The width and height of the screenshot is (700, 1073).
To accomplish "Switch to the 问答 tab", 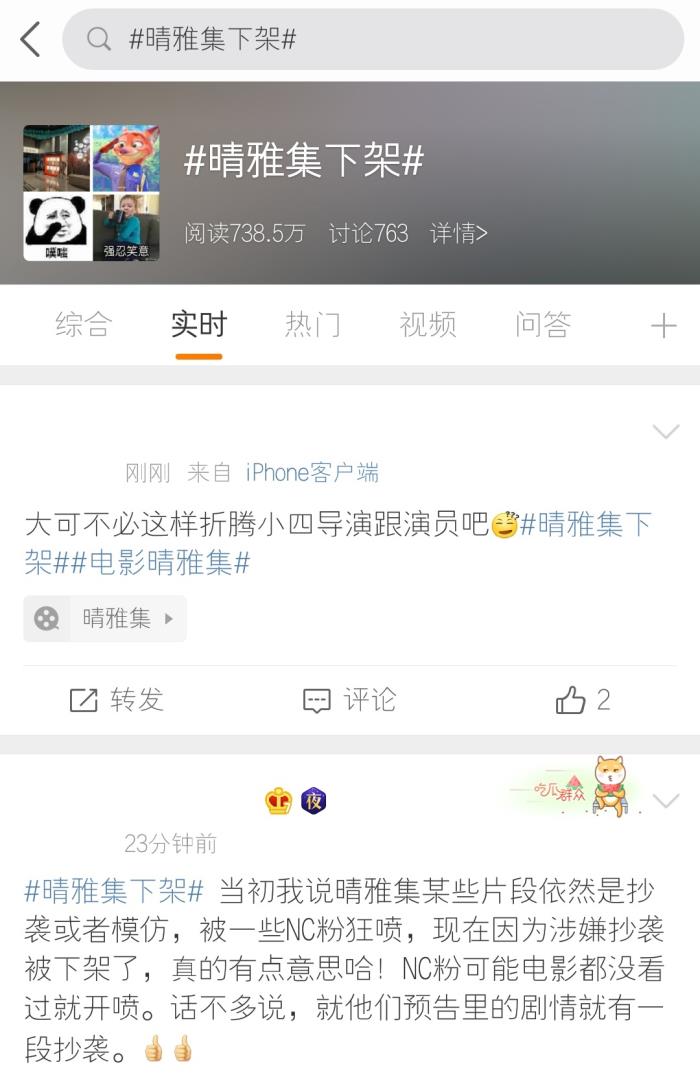I will pos(543,325).
